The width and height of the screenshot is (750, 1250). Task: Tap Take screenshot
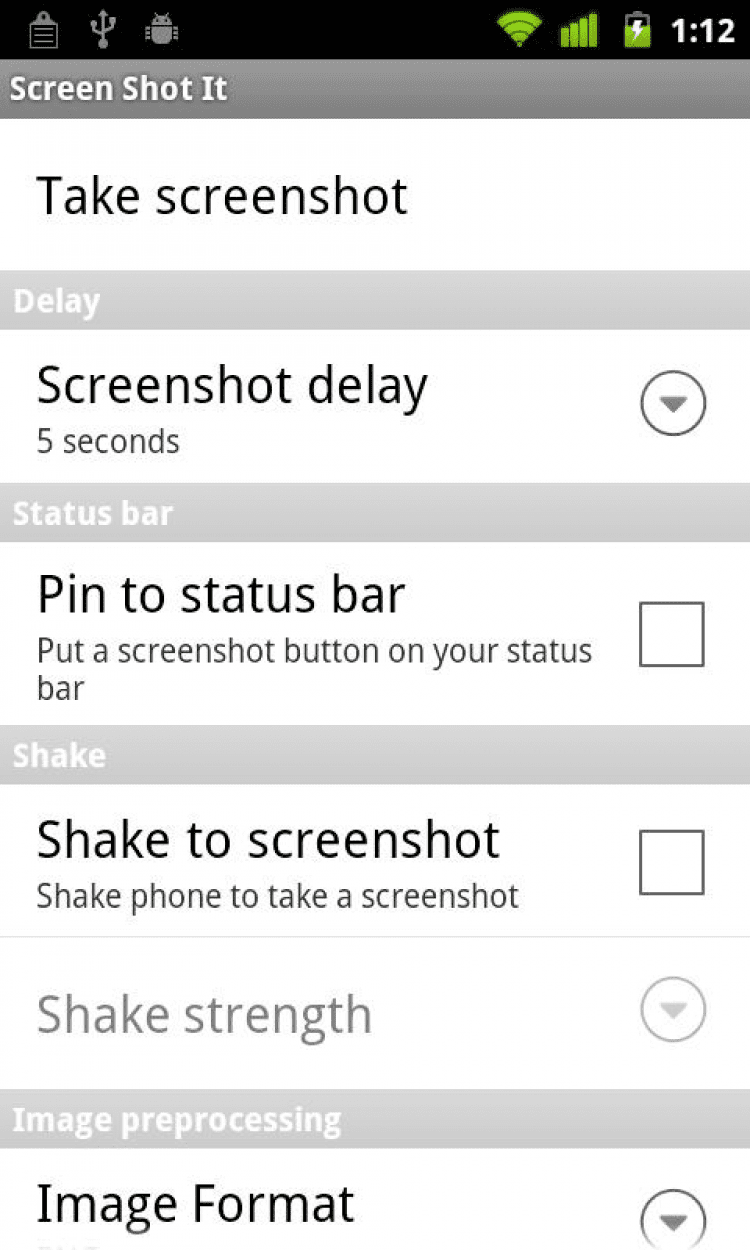click(222, 195)
